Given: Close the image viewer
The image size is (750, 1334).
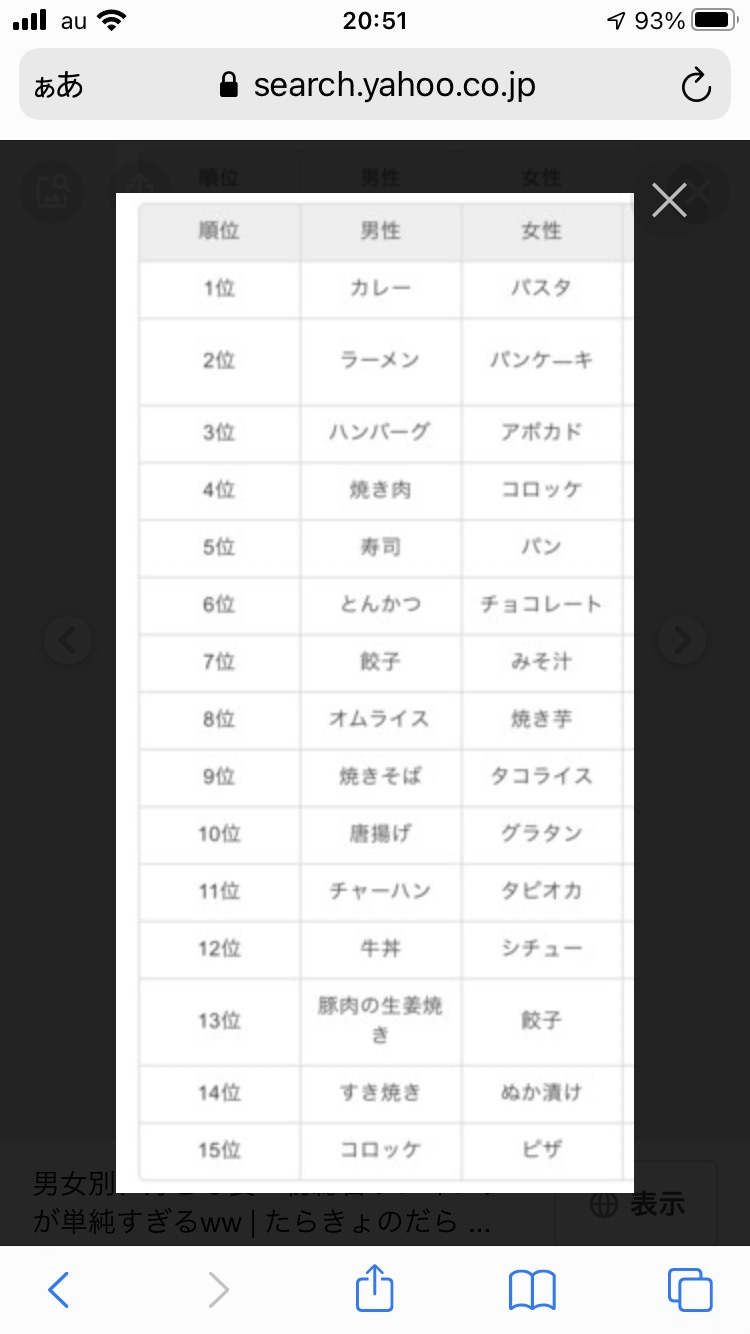Looking at the screenshot, I should point(669,201).
